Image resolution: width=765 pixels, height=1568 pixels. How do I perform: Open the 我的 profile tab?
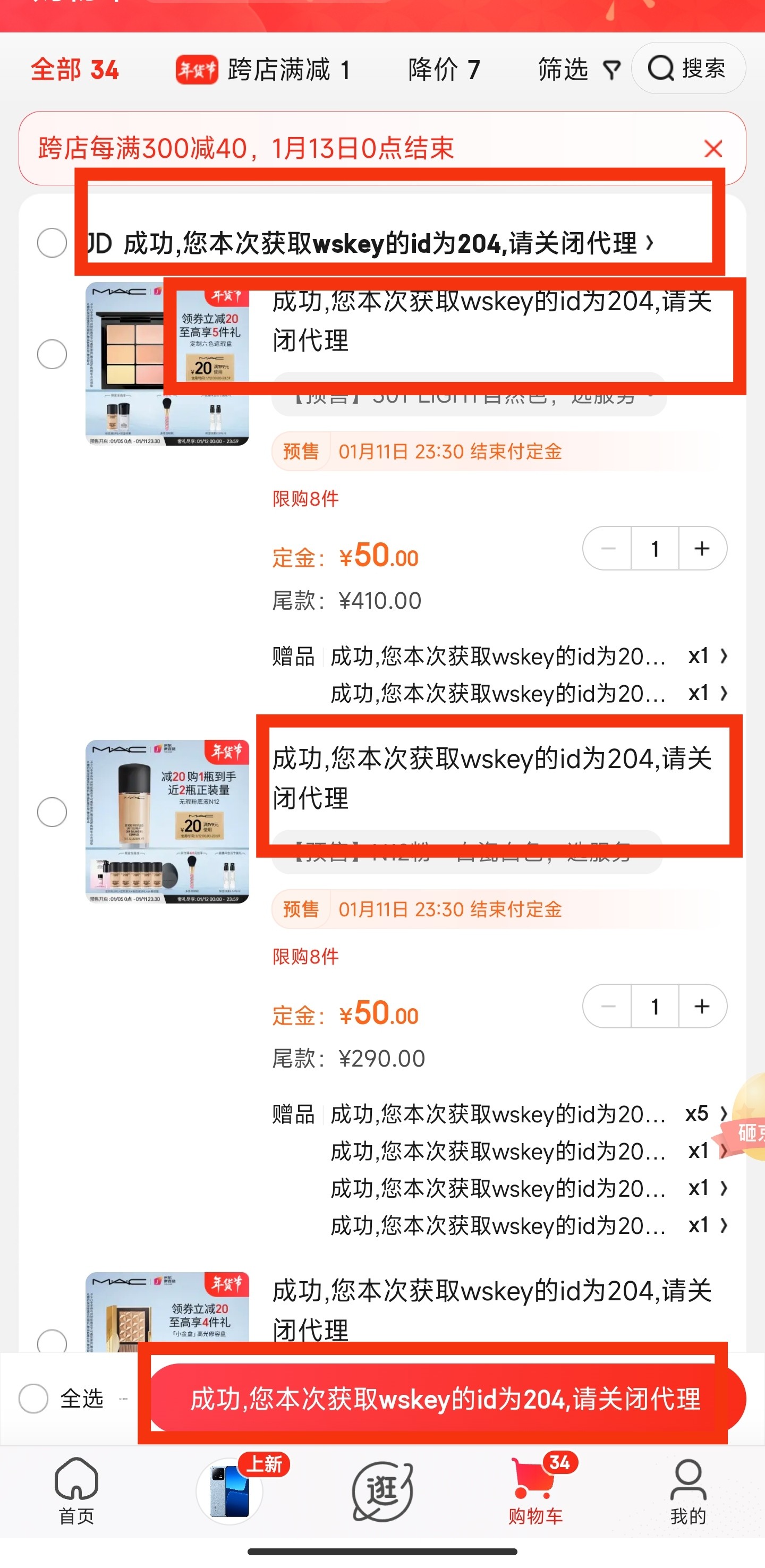[688, 1490]
